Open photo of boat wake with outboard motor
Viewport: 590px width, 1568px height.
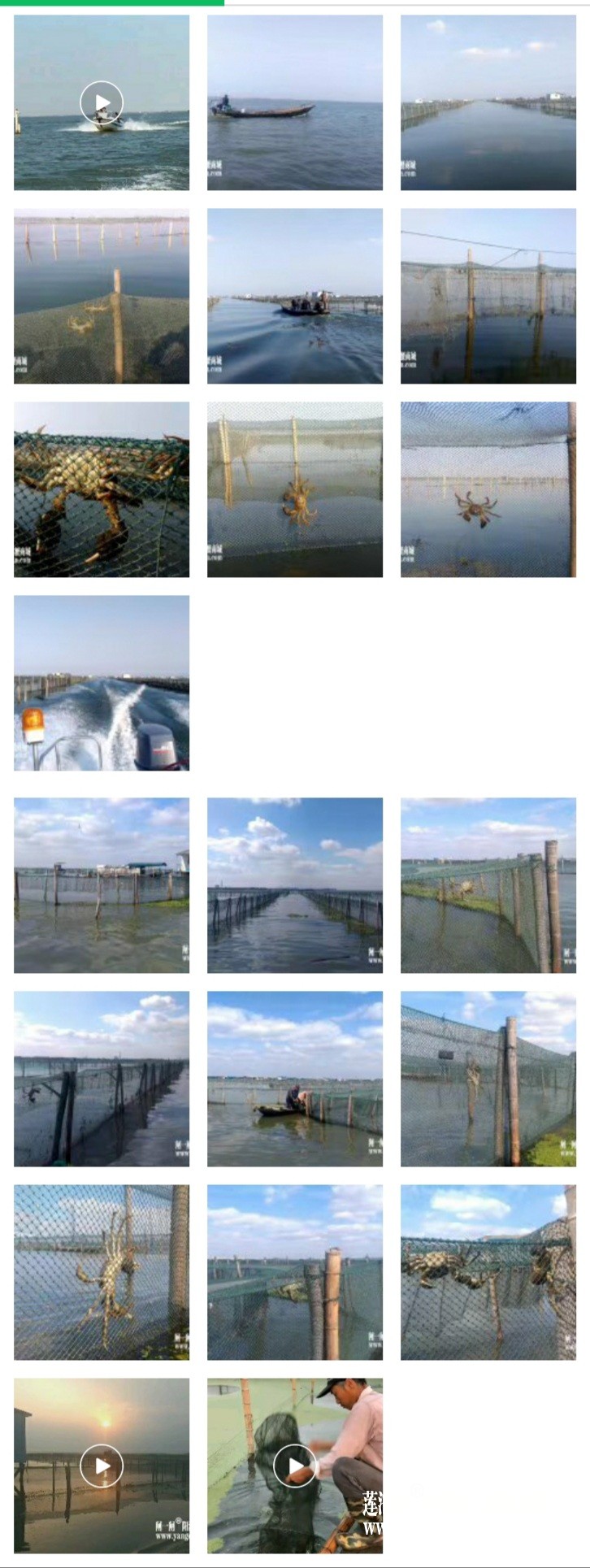(x=102, y=683)
